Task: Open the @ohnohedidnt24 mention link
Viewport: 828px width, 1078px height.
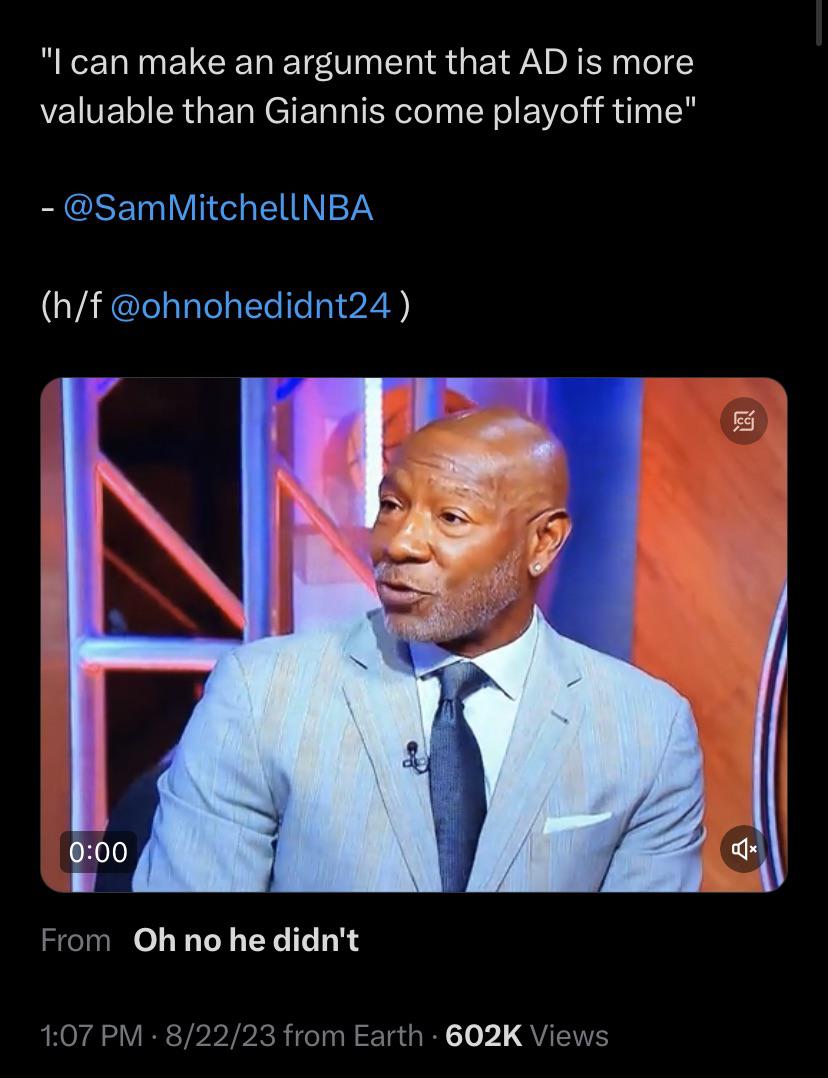Action: point(249,306)
